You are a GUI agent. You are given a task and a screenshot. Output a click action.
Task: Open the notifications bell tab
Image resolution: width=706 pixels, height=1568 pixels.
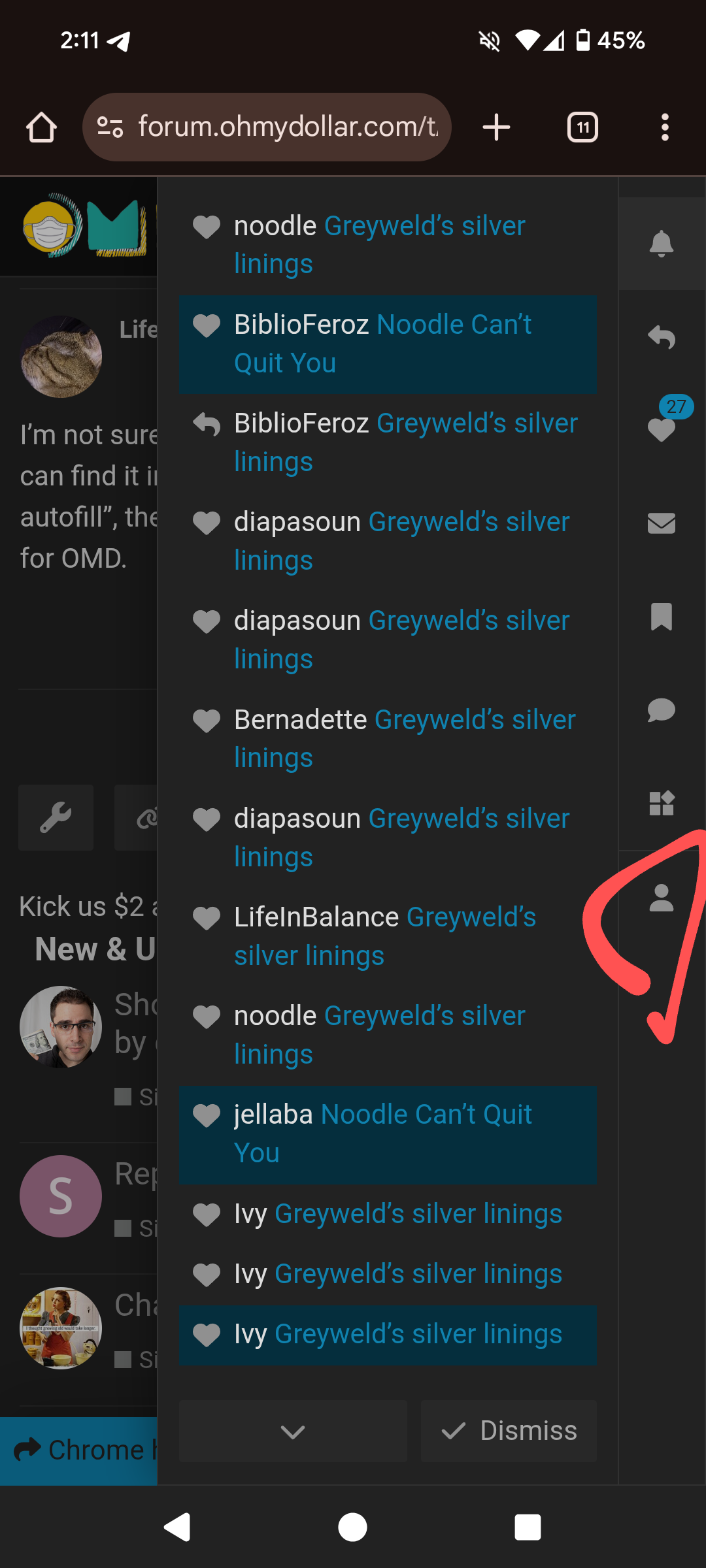pos(661,243)
